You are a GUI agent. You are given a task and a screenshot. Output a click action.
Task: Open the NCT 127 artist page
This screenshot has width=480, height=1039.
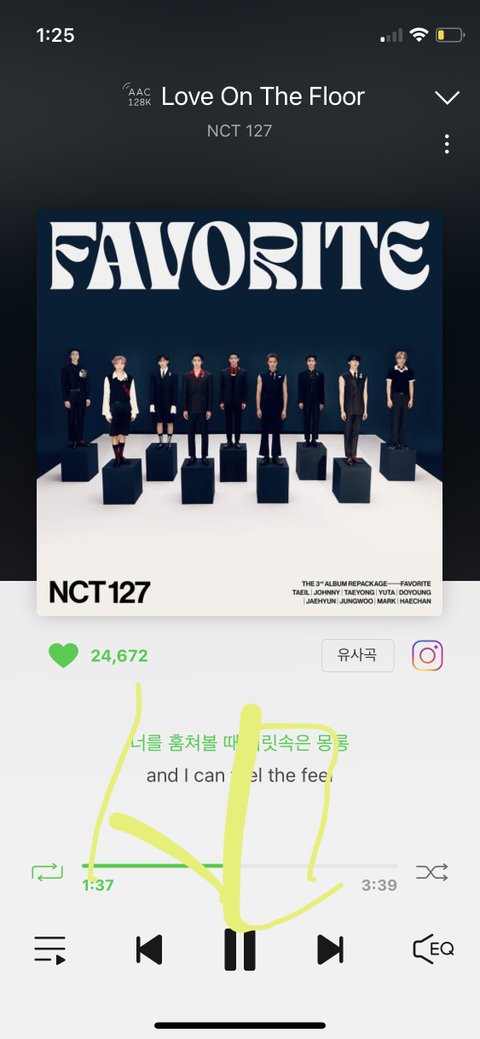click(239, 131)
